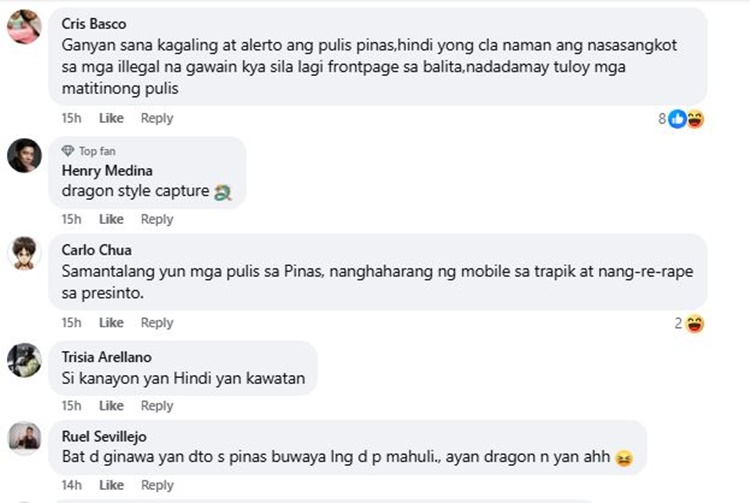This screenshot has width=750, height=503.
Task: Open Ruel Sevillejo's profile name
Action: [x=104, y=437]
